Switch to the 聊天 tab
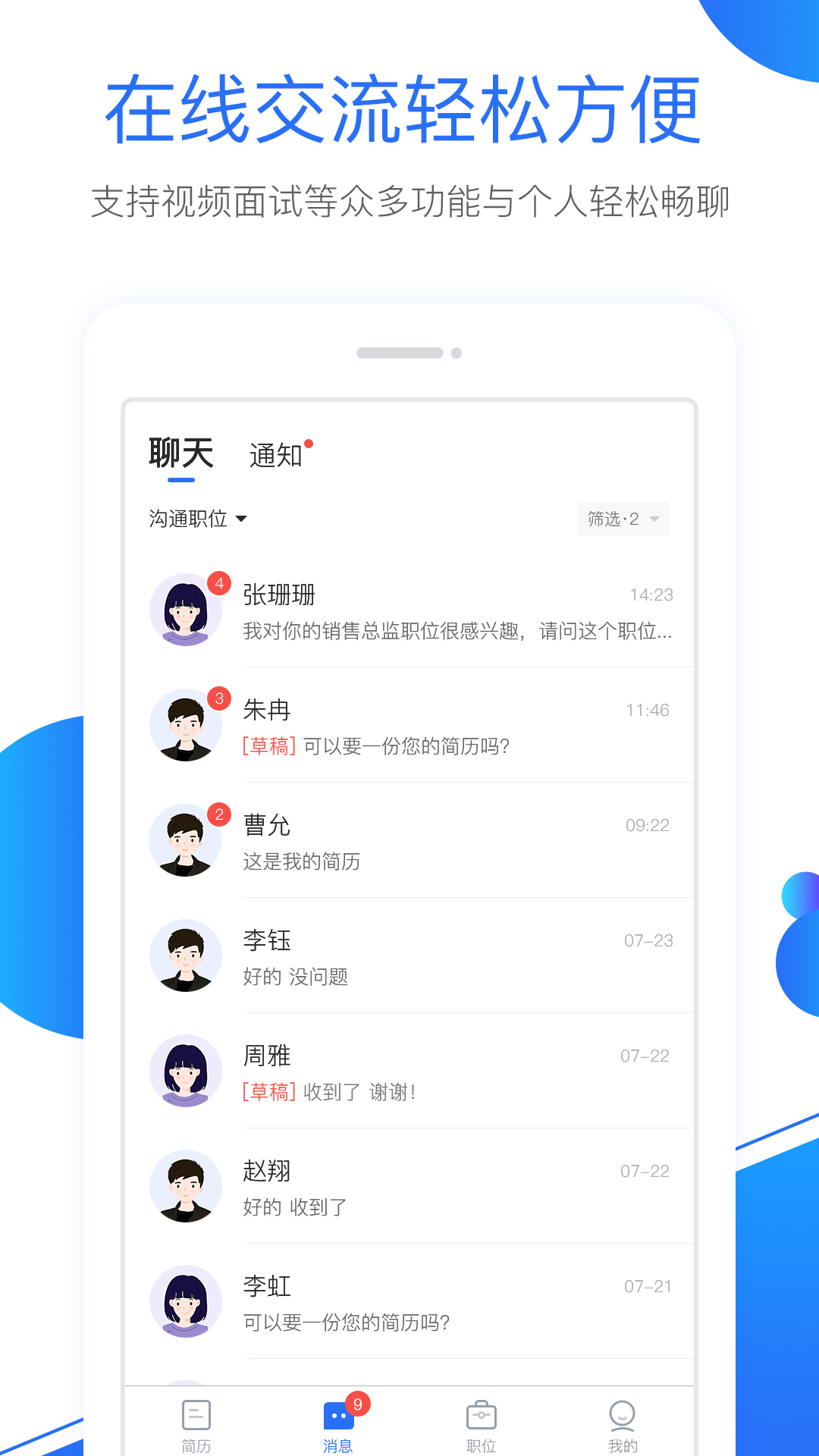The height and width of the screenshot is (1456, 819). pos(180,450)
